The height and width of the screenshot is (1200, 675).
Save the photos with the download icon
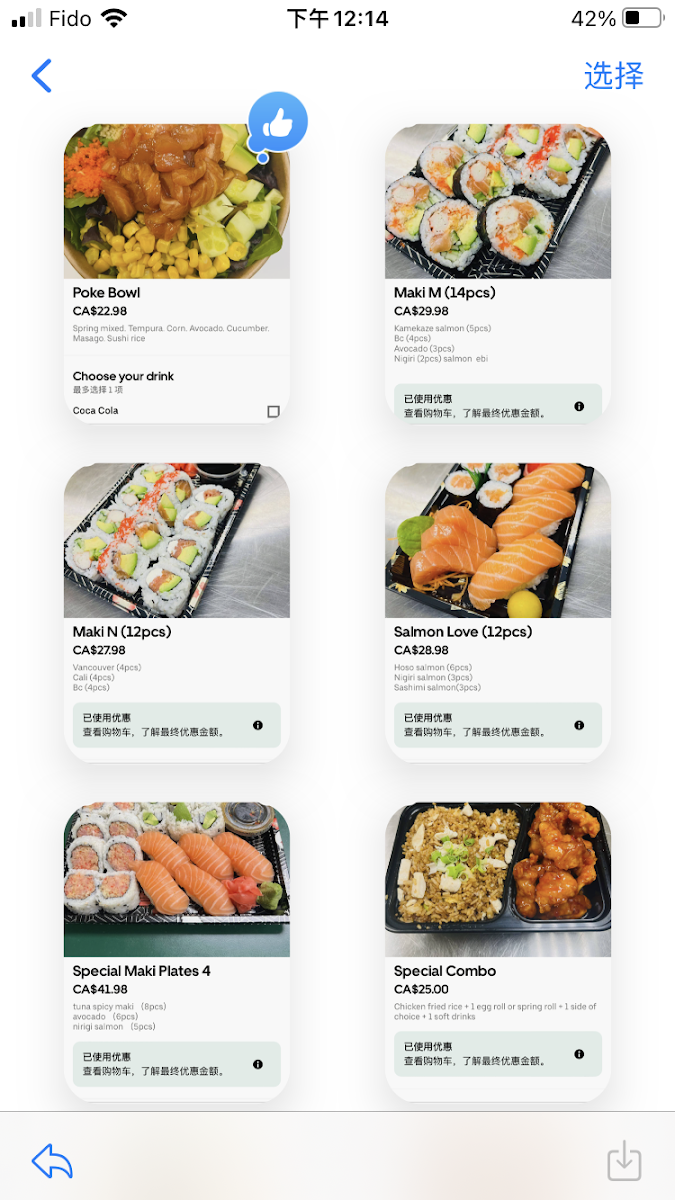pos(624,1161)
